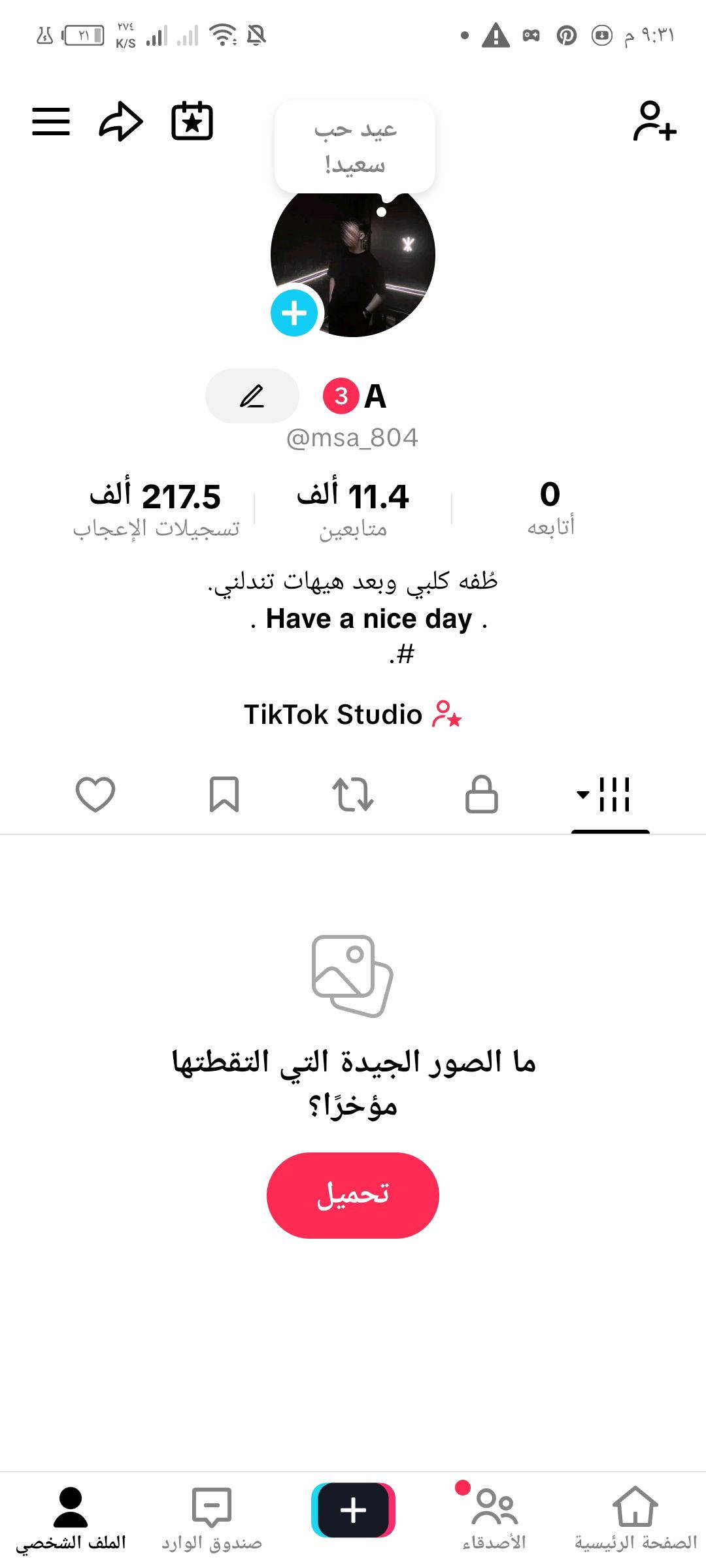Share this profile

pos(121,122)
